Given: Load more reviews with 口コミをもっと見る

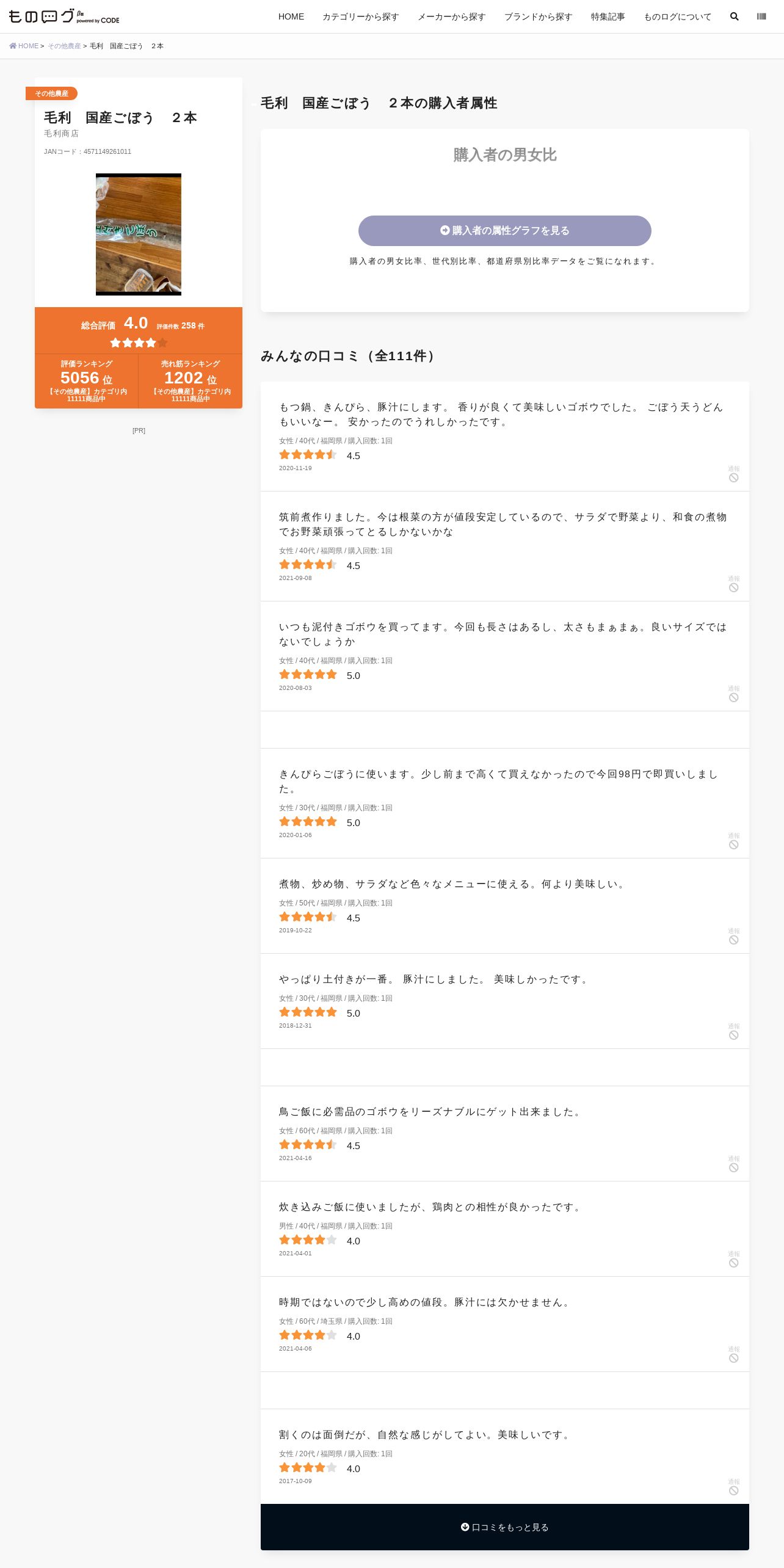Looking at the screenshot, I should coord(505,1527).
